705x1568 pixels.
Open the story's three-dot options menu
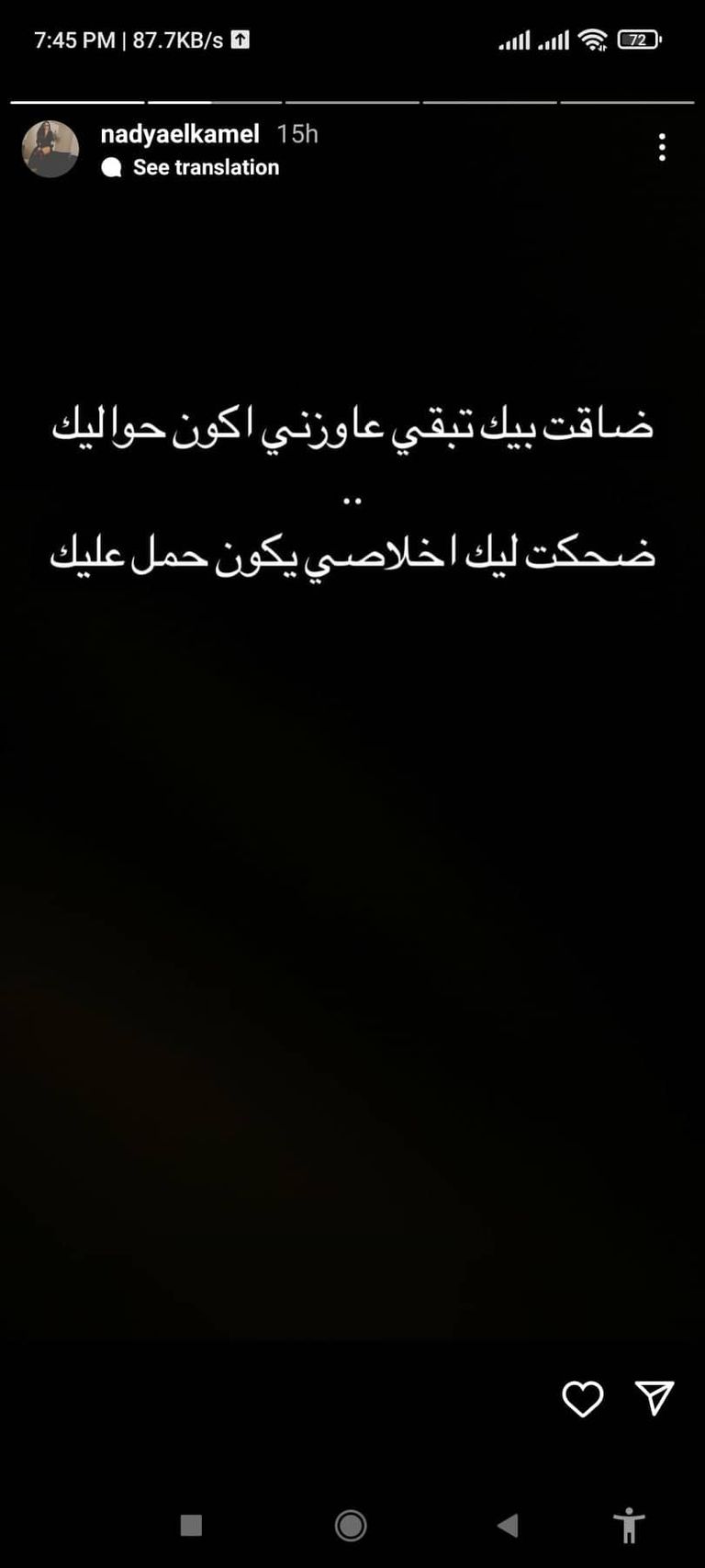(662, 148)
